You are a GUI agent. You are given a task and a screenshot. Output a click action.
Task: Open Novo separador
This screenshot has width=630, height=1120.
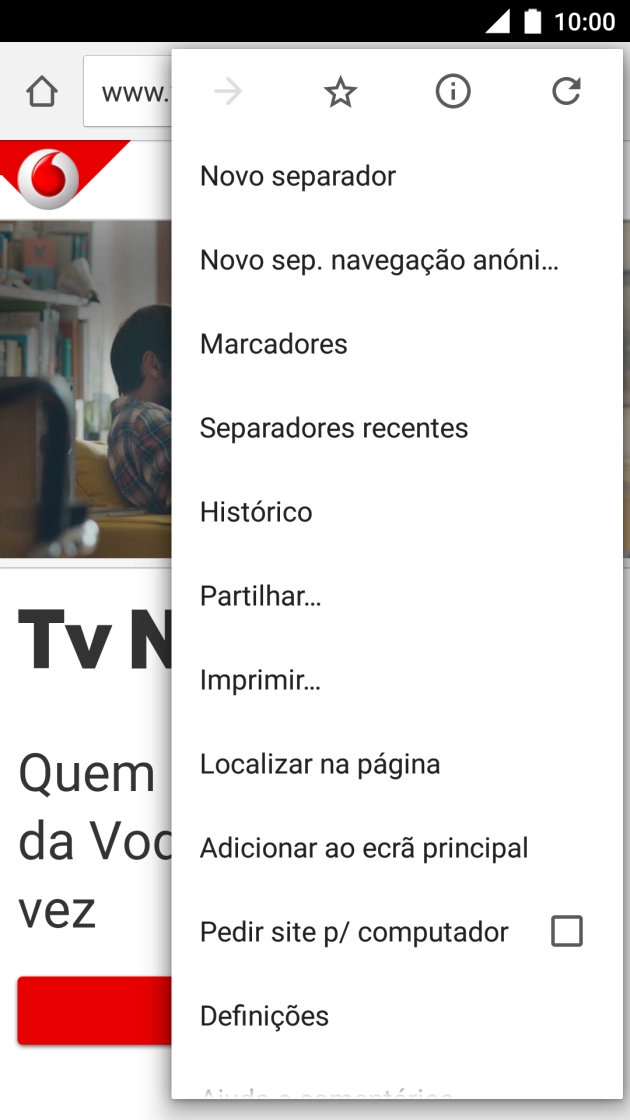click(298, 176)
